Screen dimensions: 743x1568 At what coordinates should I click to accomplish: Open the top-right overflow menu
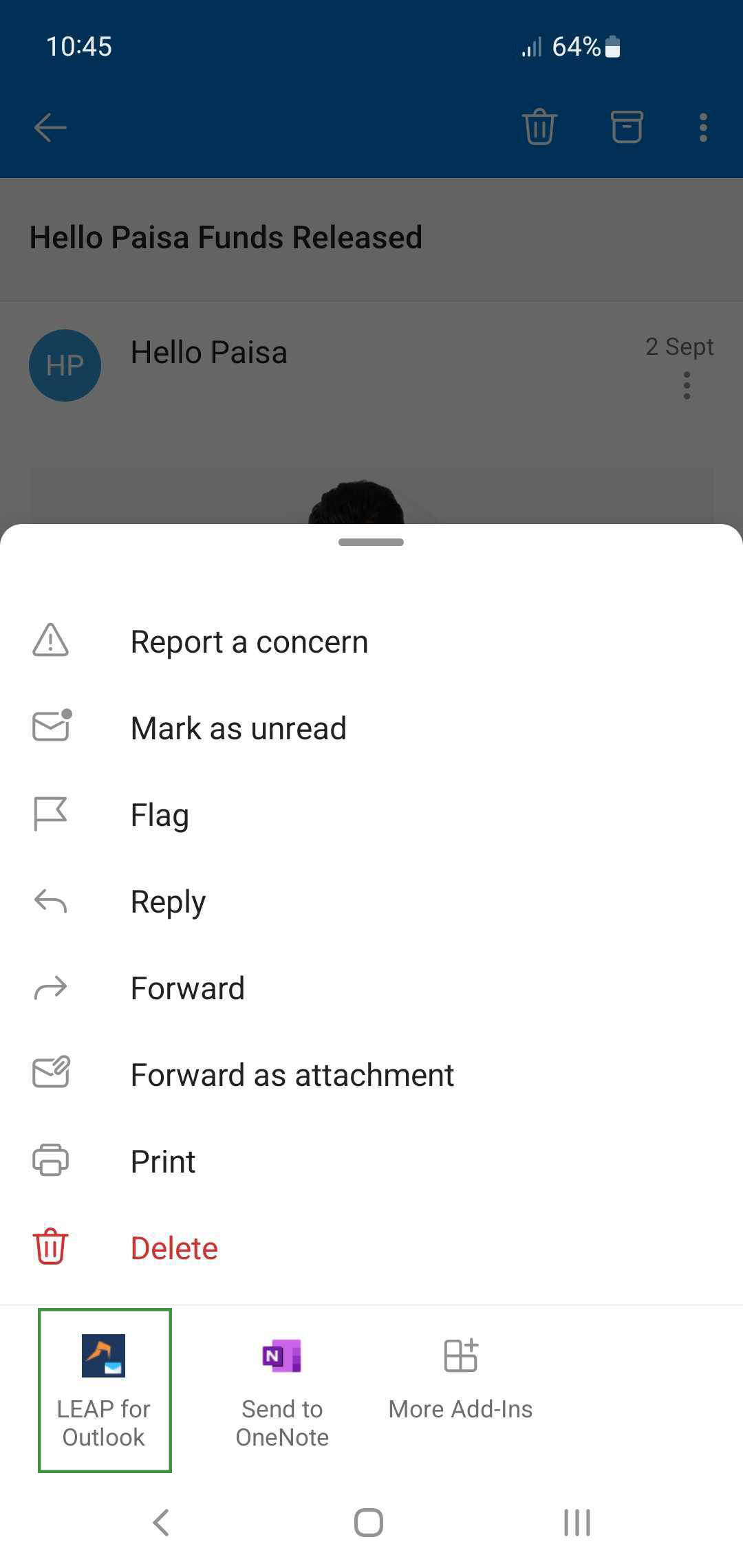[703, 127]
